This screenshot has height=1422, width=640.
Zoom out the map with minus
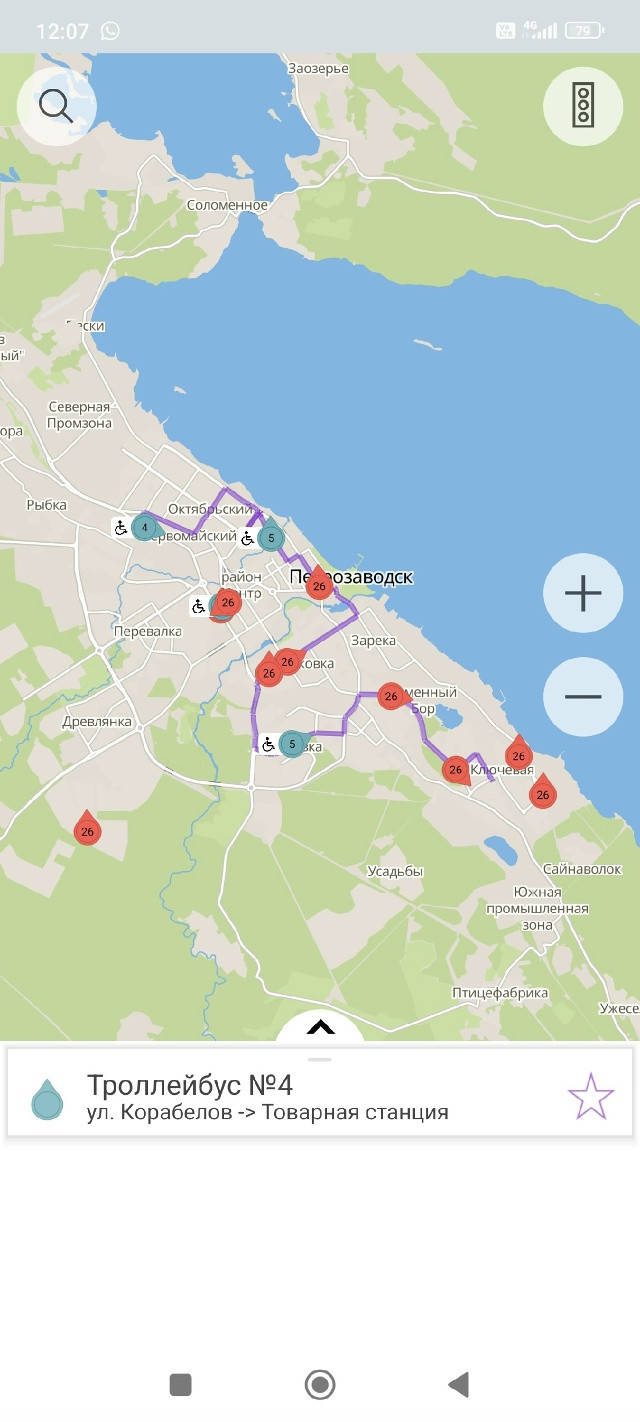[x=582, y=697]
